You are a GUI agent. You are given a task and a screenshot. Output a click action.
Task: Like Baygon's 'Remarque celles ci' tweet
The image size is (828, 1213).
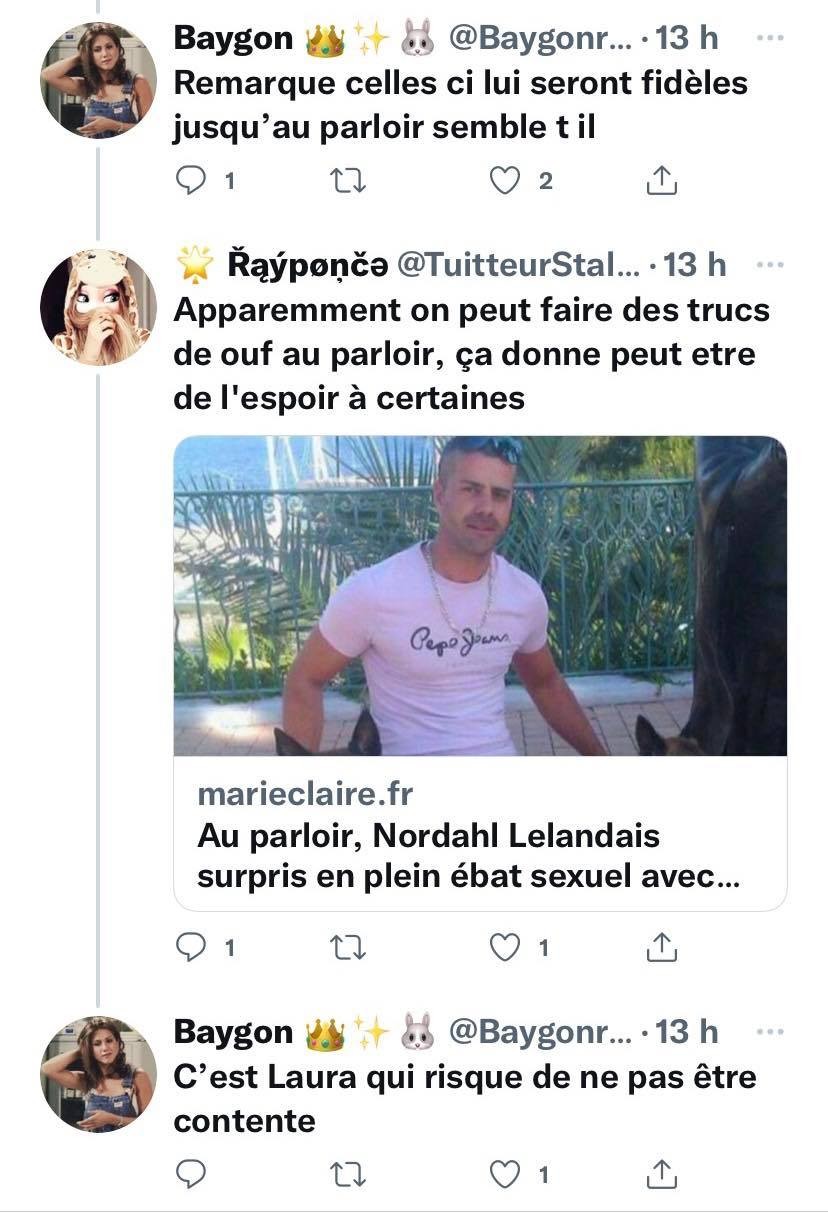coord(508,181)
